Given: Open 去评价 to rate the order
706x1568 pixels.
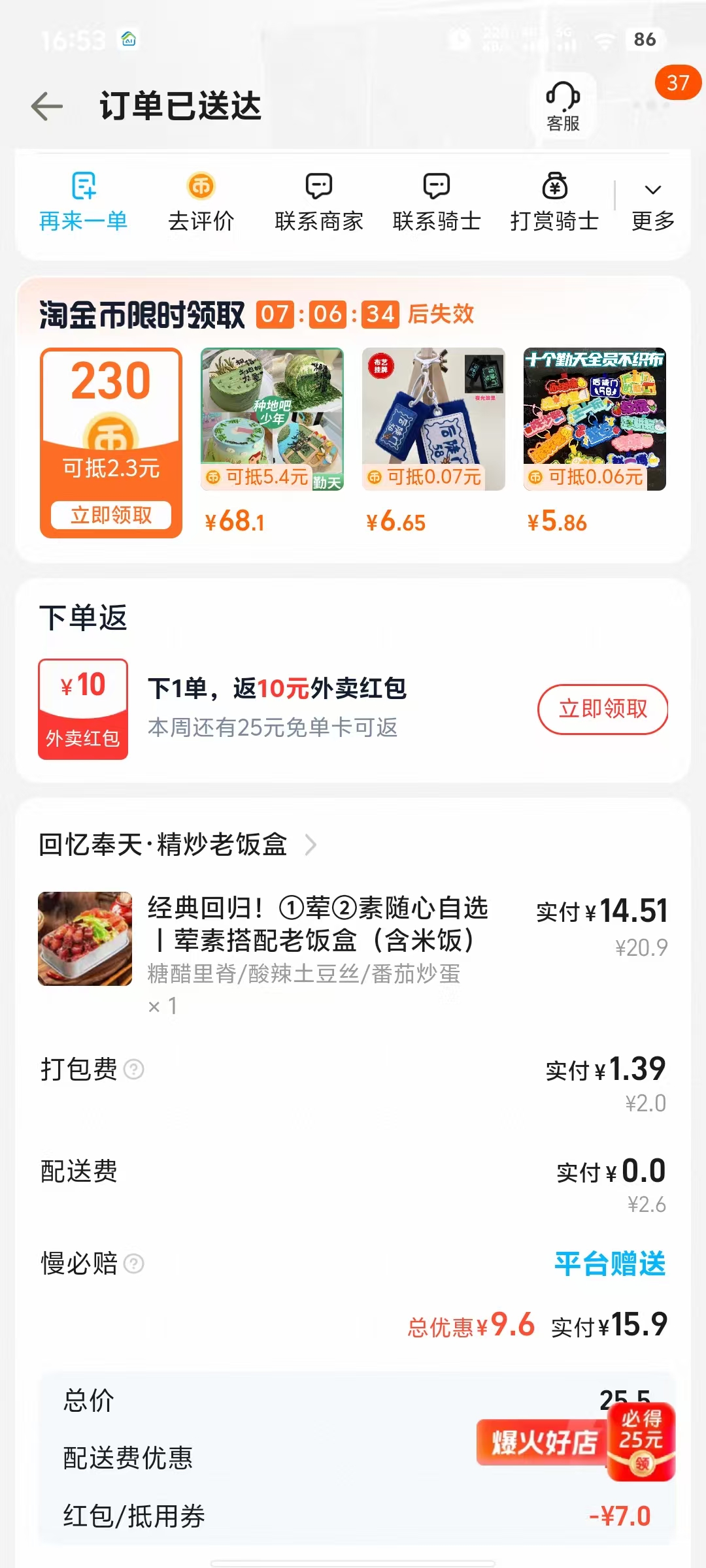Looking at the screenshot, I should pos(201,203).
